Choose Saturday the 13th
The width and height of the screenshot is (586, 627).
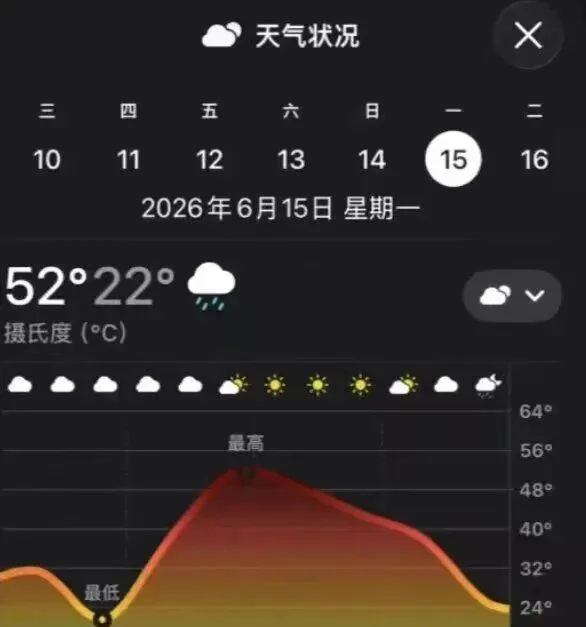coord(291,159)
